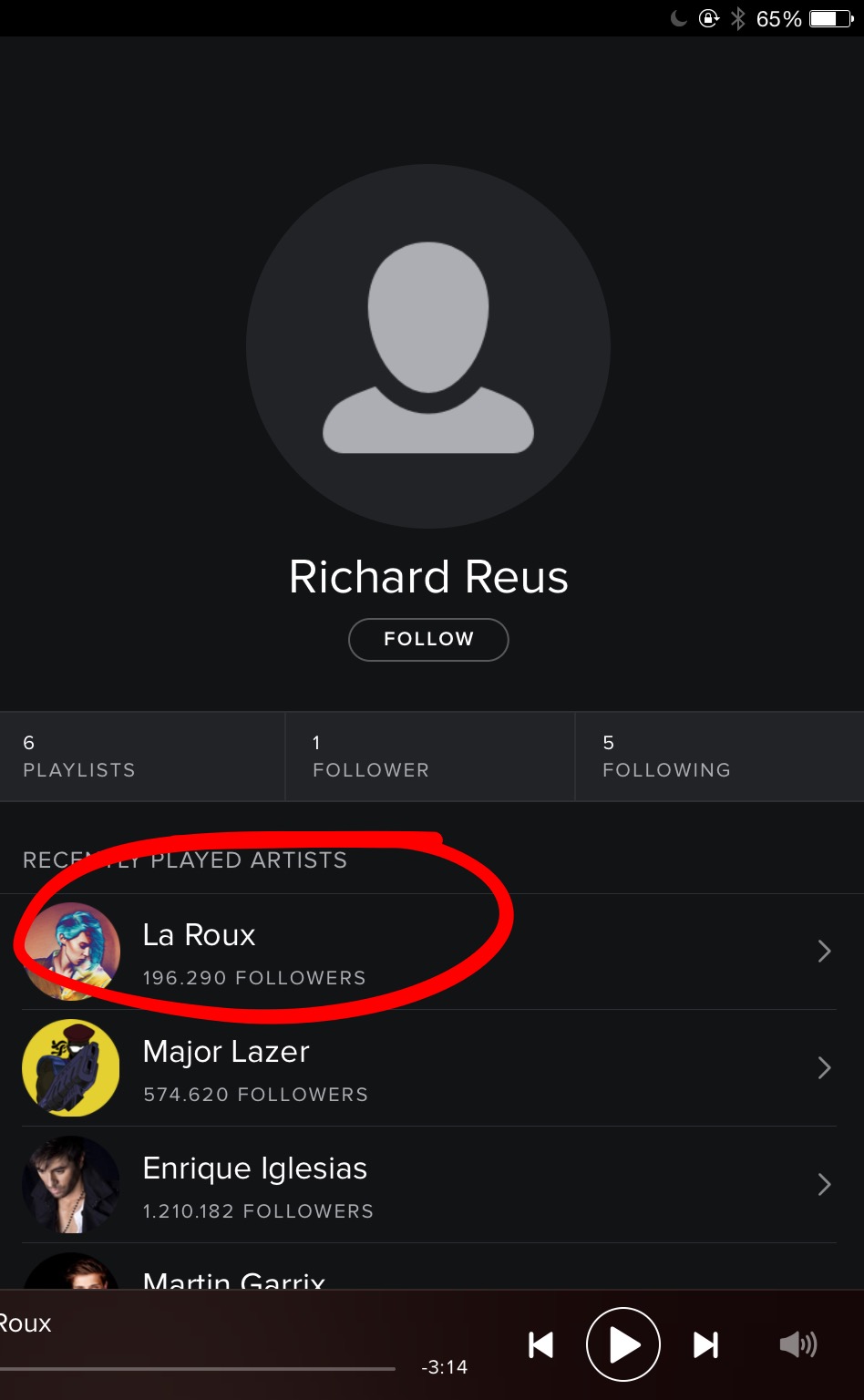Open the 5 following list

click(719, 757)
